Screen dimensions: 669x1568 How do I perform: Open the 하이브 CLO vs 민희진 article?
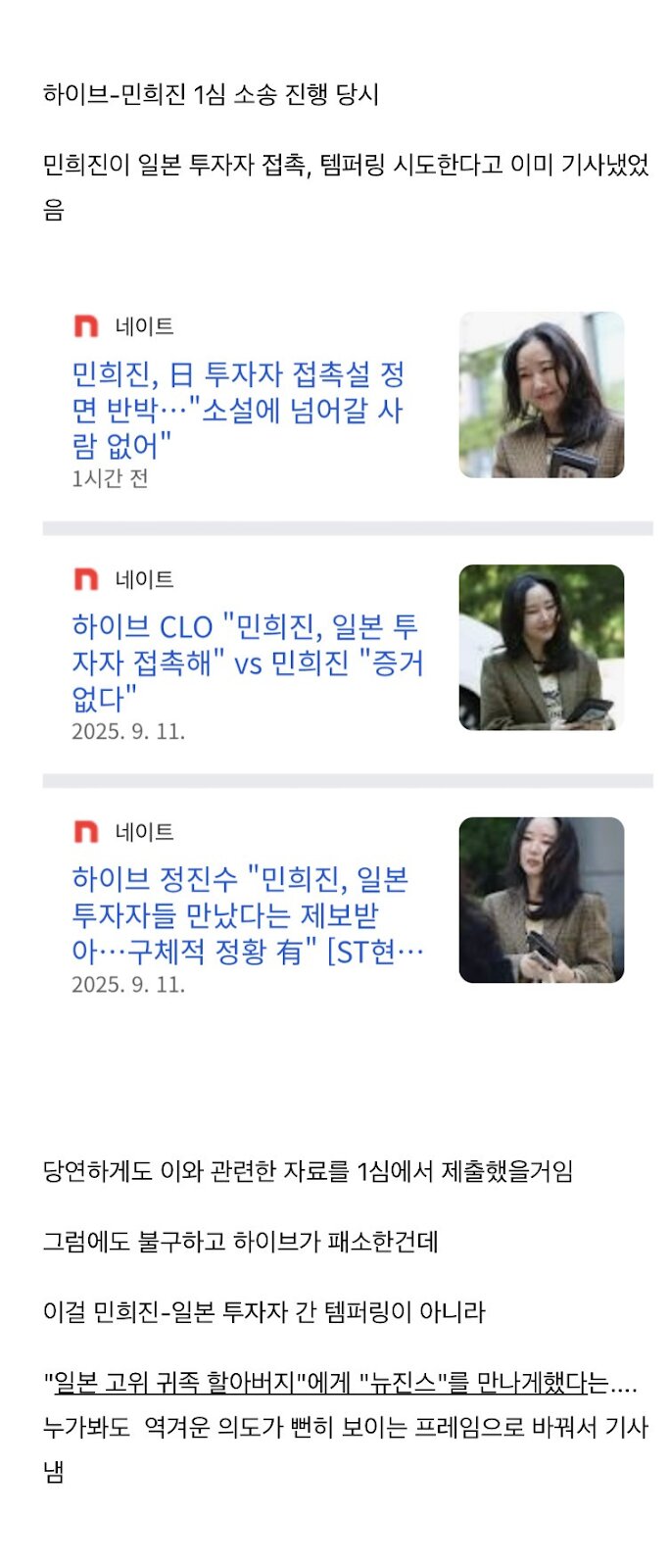tap(247, 661)
